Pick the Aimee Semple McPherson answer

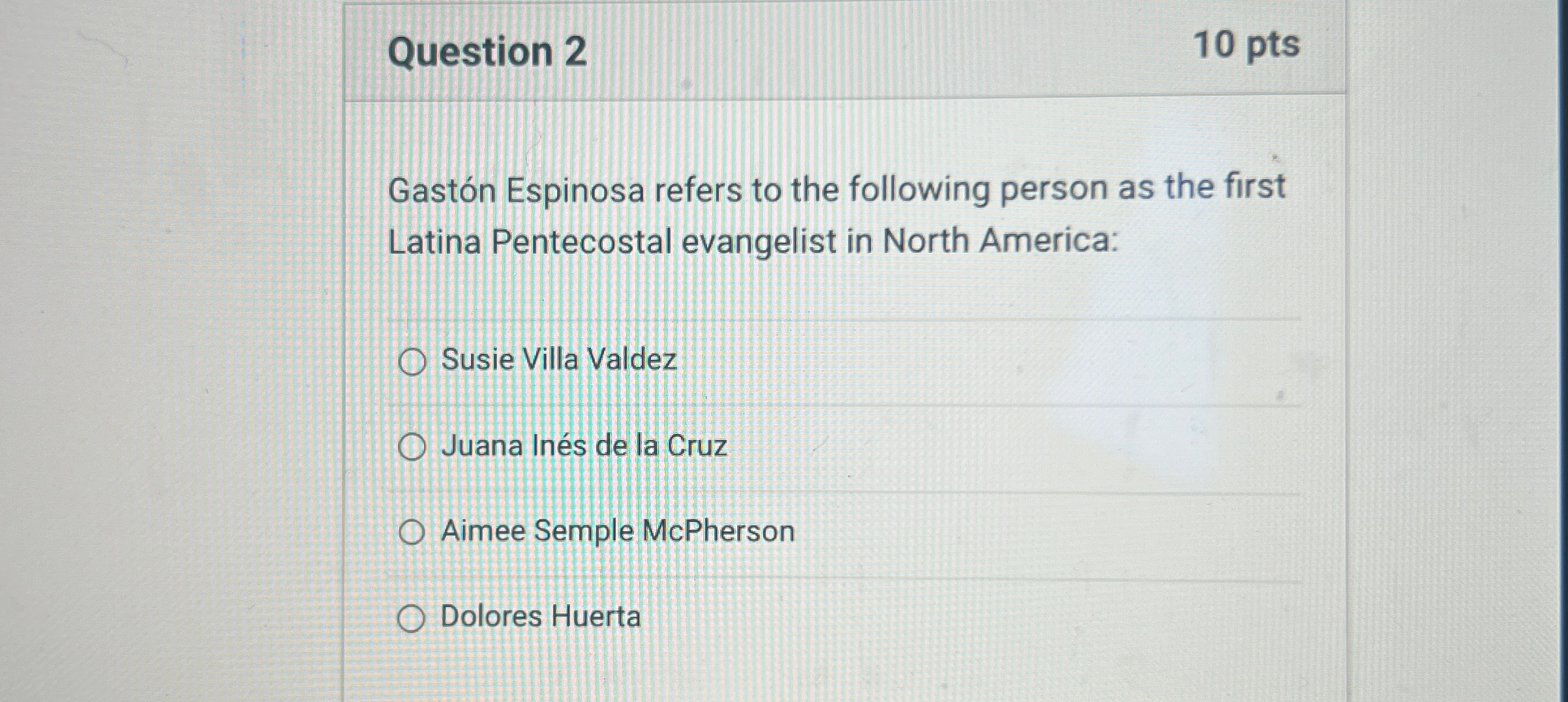(412, 533)
